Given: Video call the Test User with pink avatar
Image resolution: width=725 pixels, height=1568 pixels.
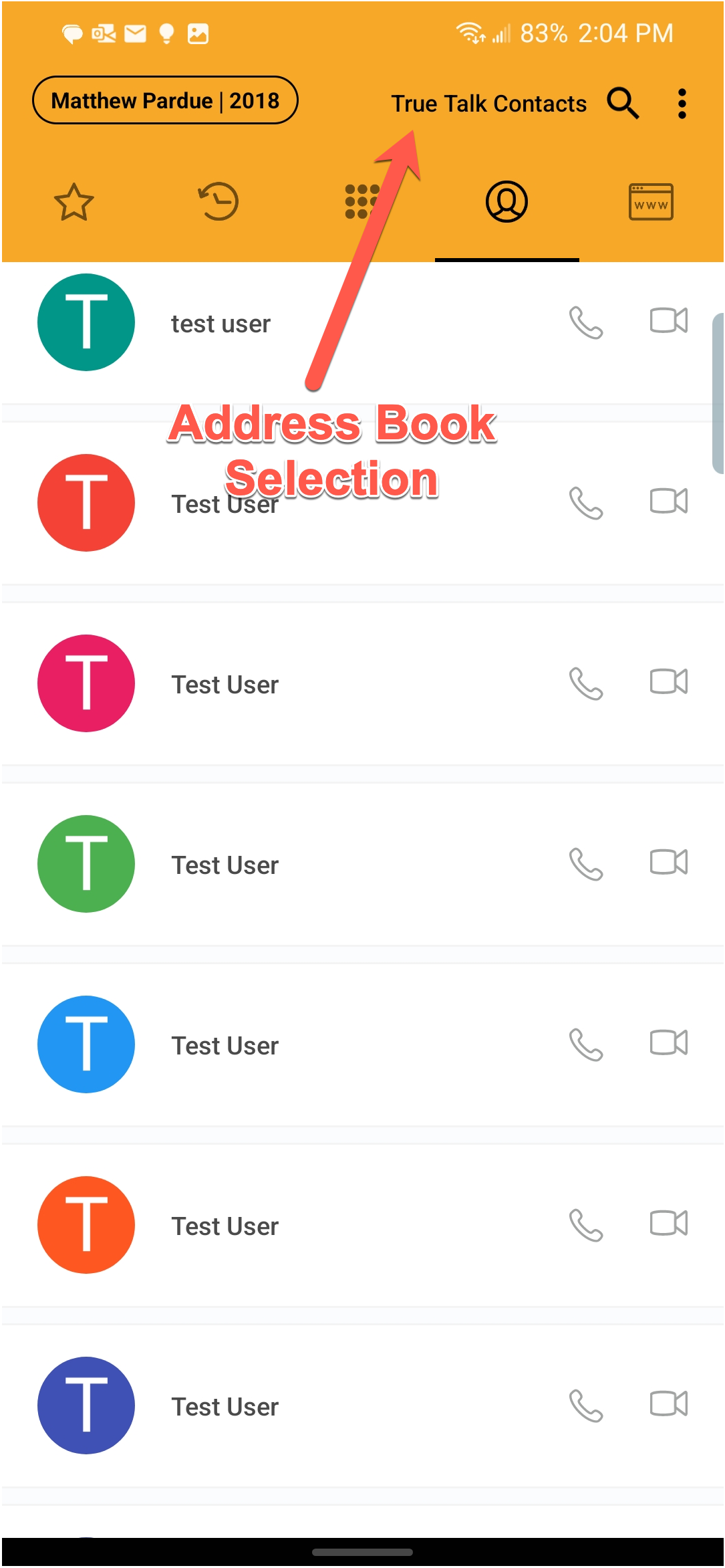Looking at the screenshot, I should (669, 682).
